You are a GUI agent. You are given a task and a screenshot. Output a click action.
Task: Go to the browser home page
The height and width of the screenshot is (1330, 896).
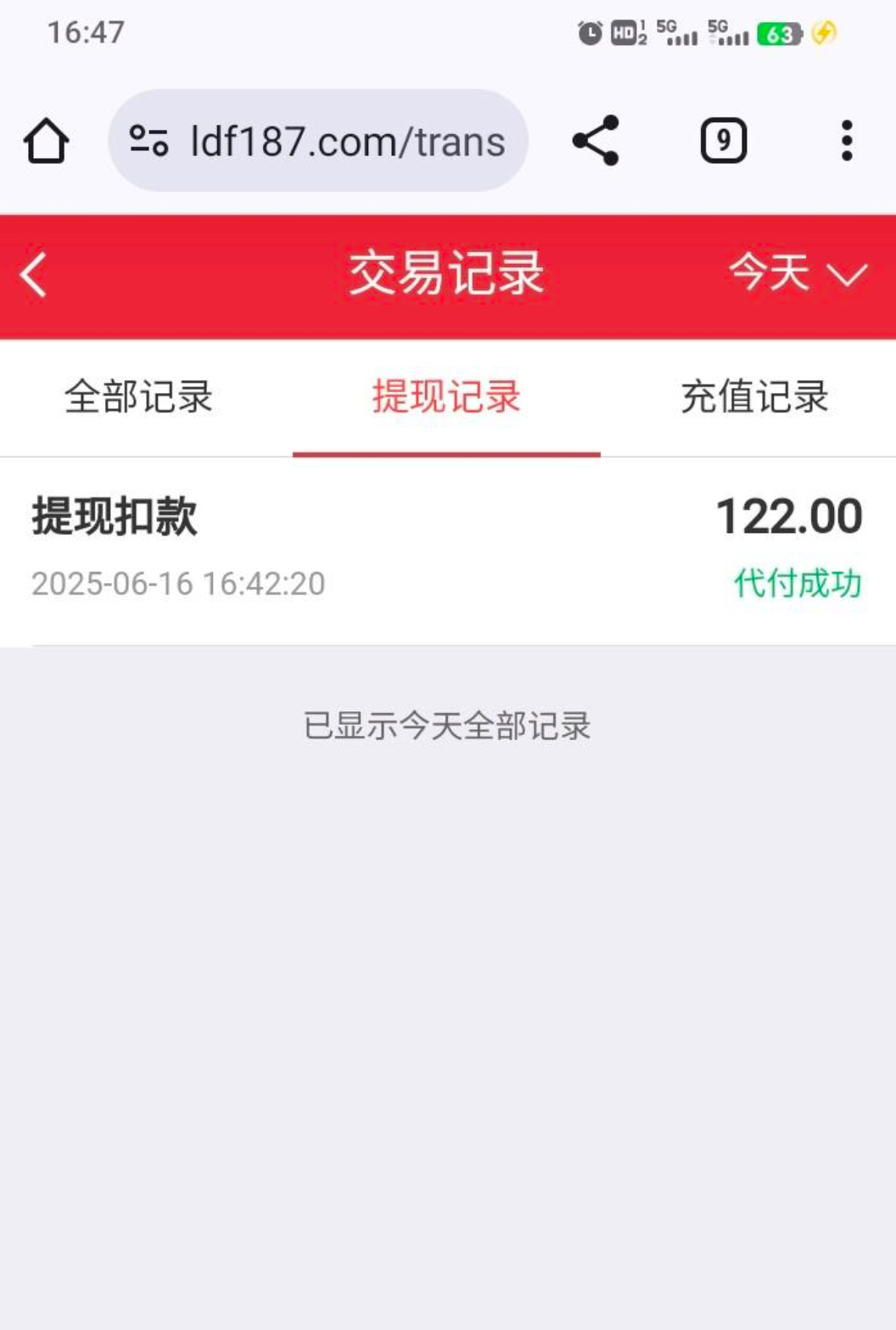46,141
